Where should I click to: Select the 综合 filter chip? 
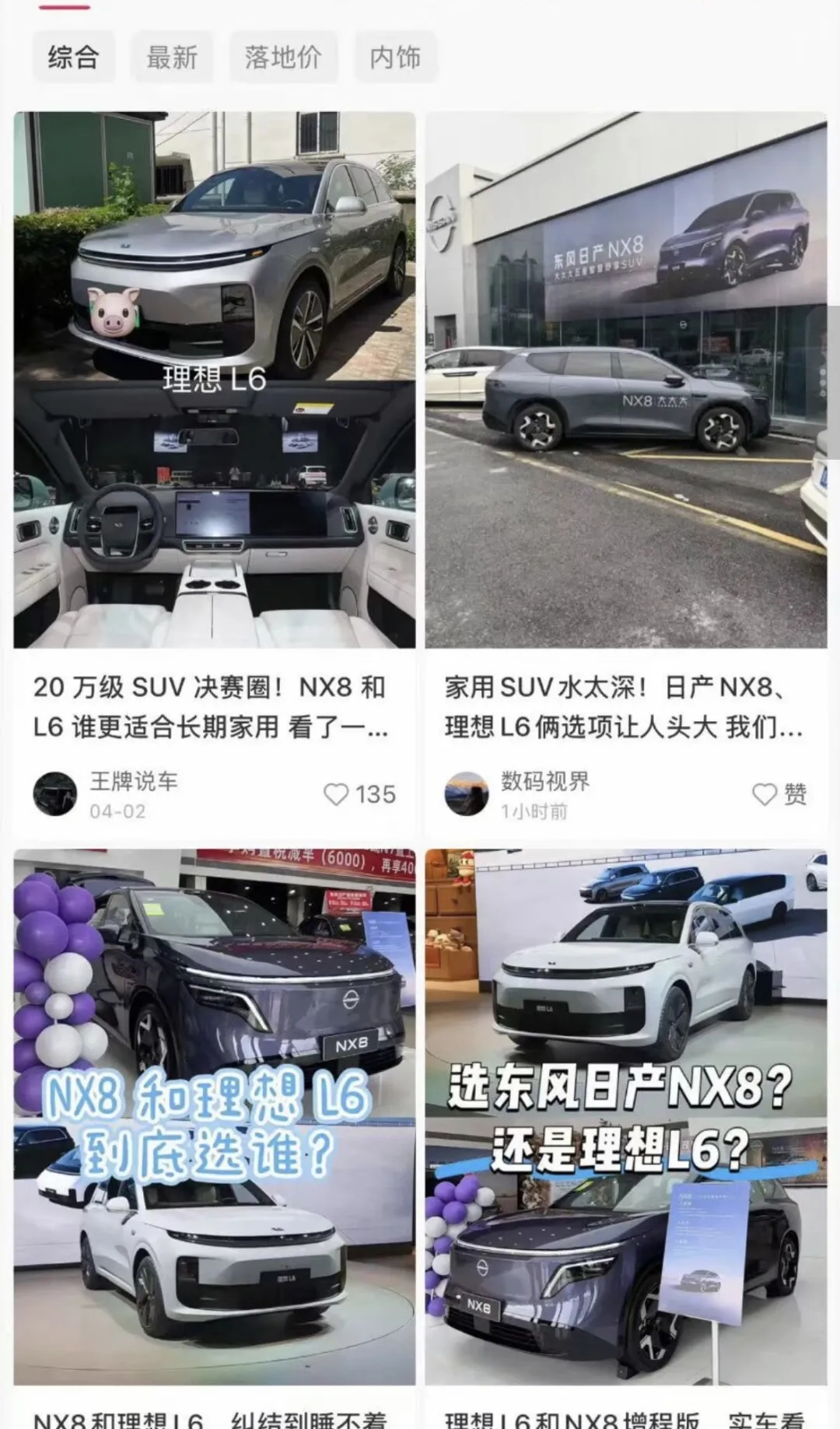[73, 57]
